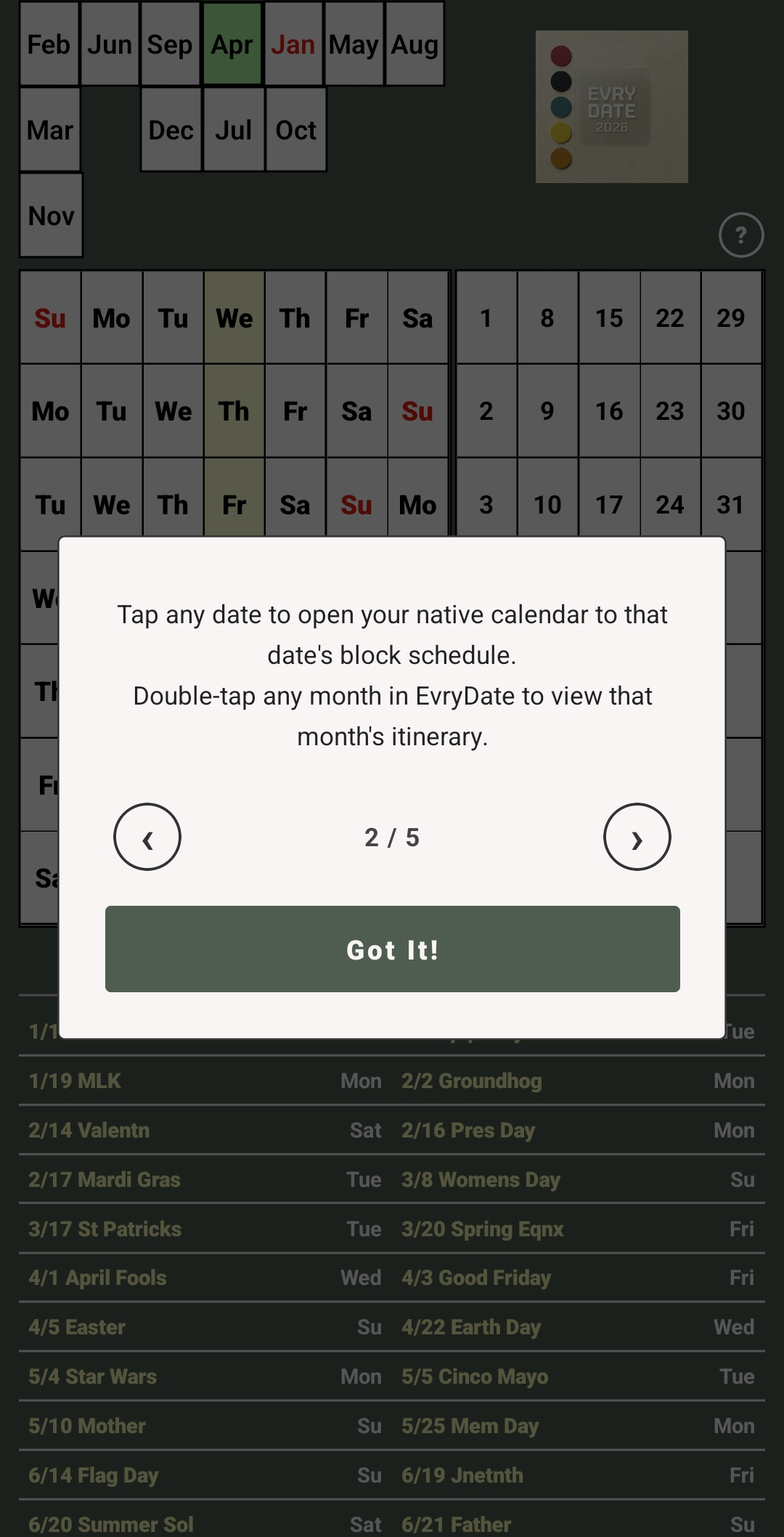
Task: Return to the previous tutorial tip
Action: click(147, 837)
